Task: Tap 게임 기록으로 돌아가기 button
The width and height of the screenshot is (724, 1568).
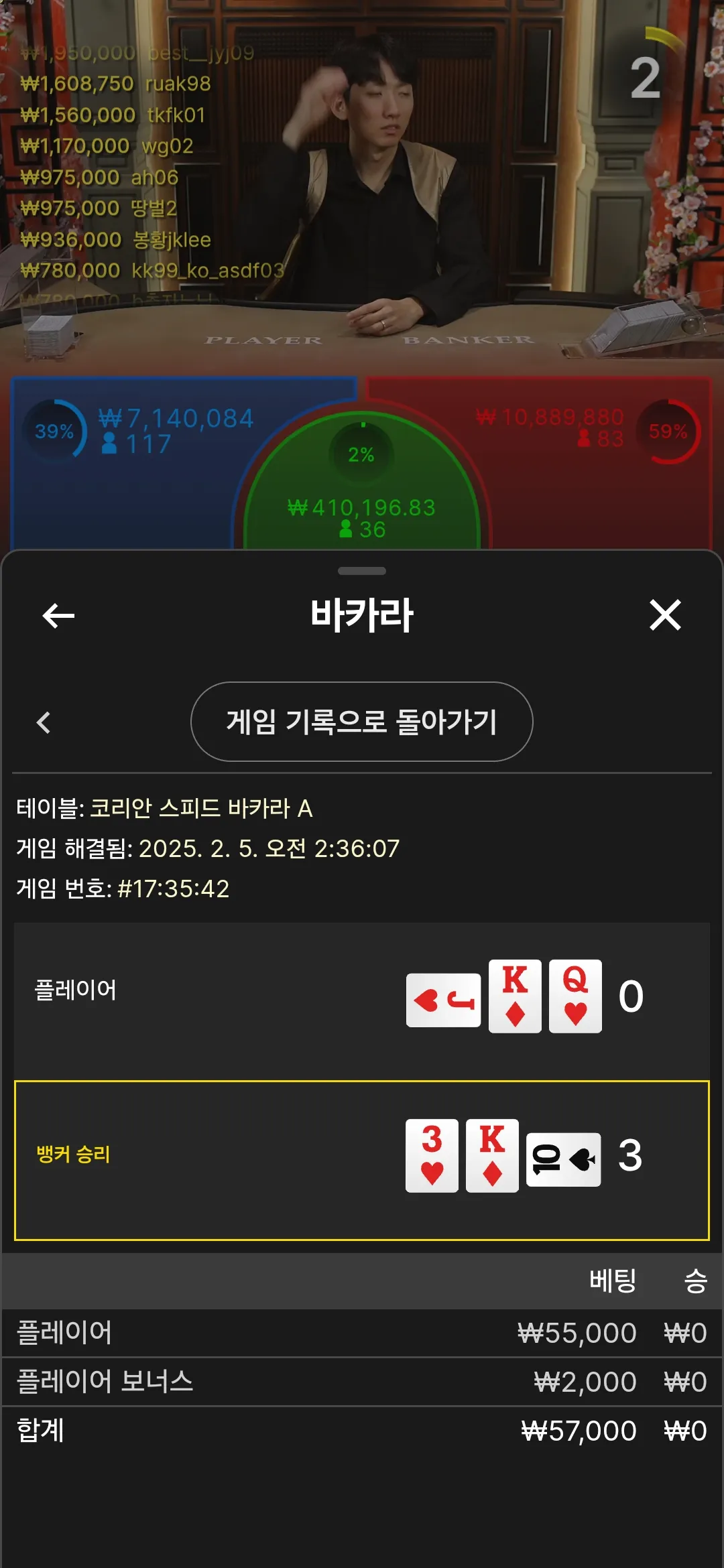Action: 362,722
